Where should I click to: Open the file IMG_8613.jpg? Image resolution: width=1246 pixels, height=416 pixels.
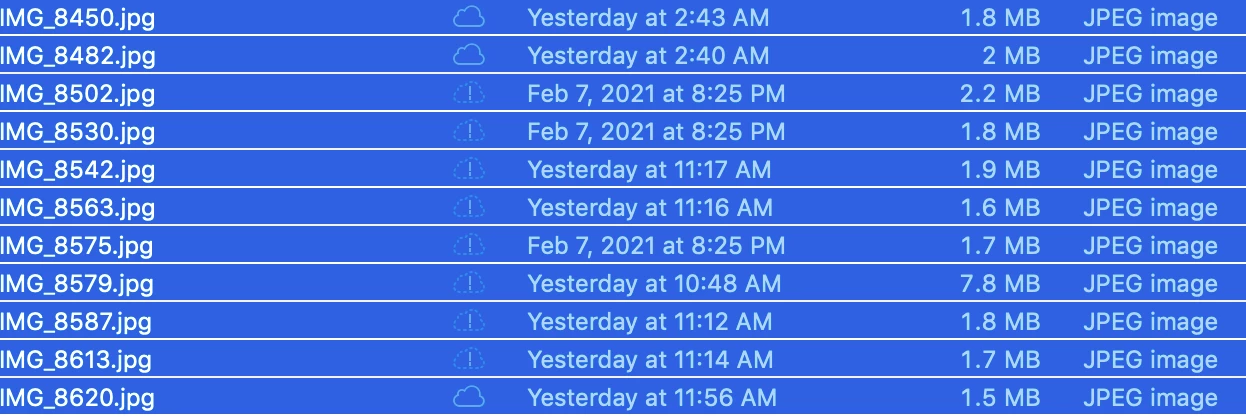tap(78, 360)
